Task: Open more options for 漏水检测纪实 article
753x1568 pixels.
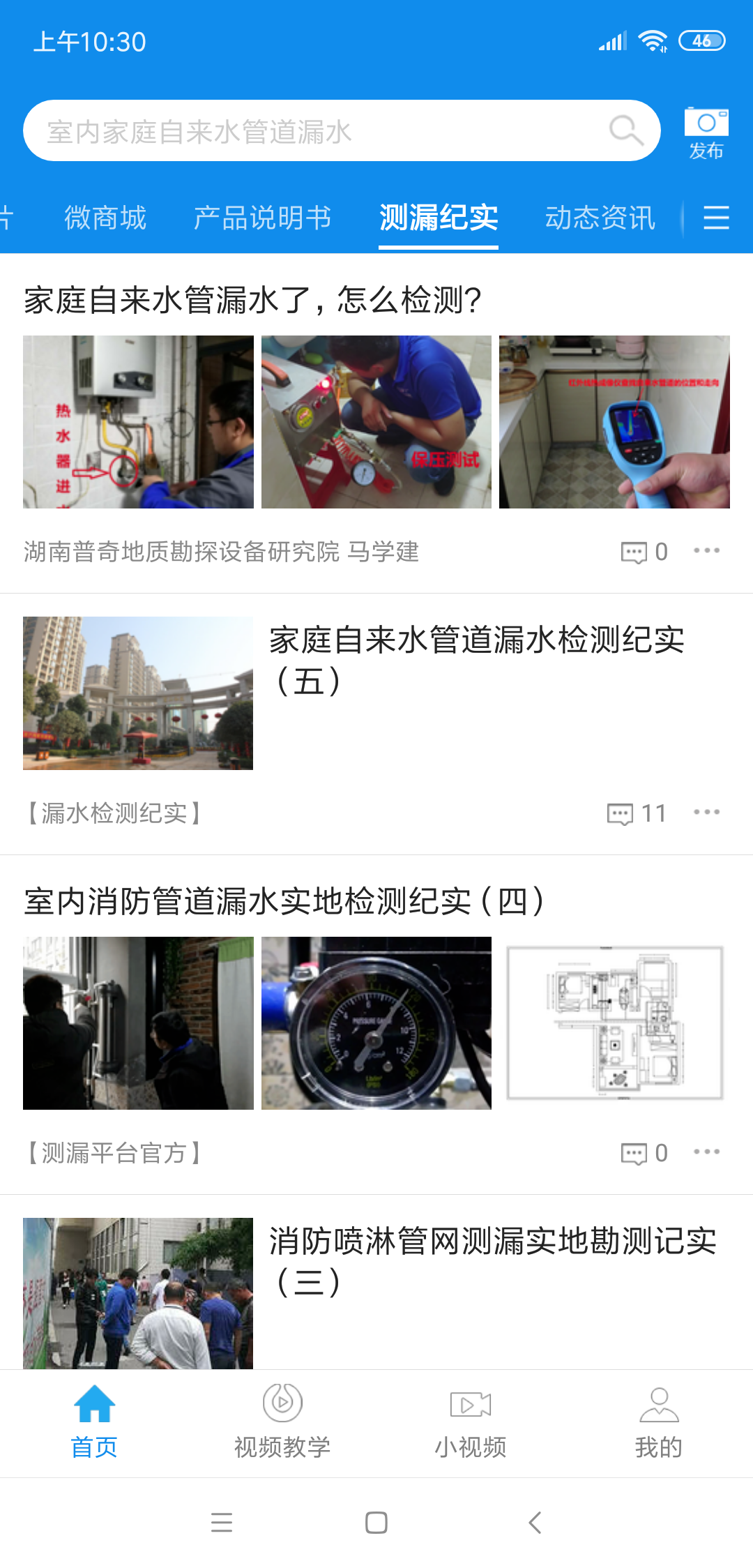Action: tap(706, 813)
